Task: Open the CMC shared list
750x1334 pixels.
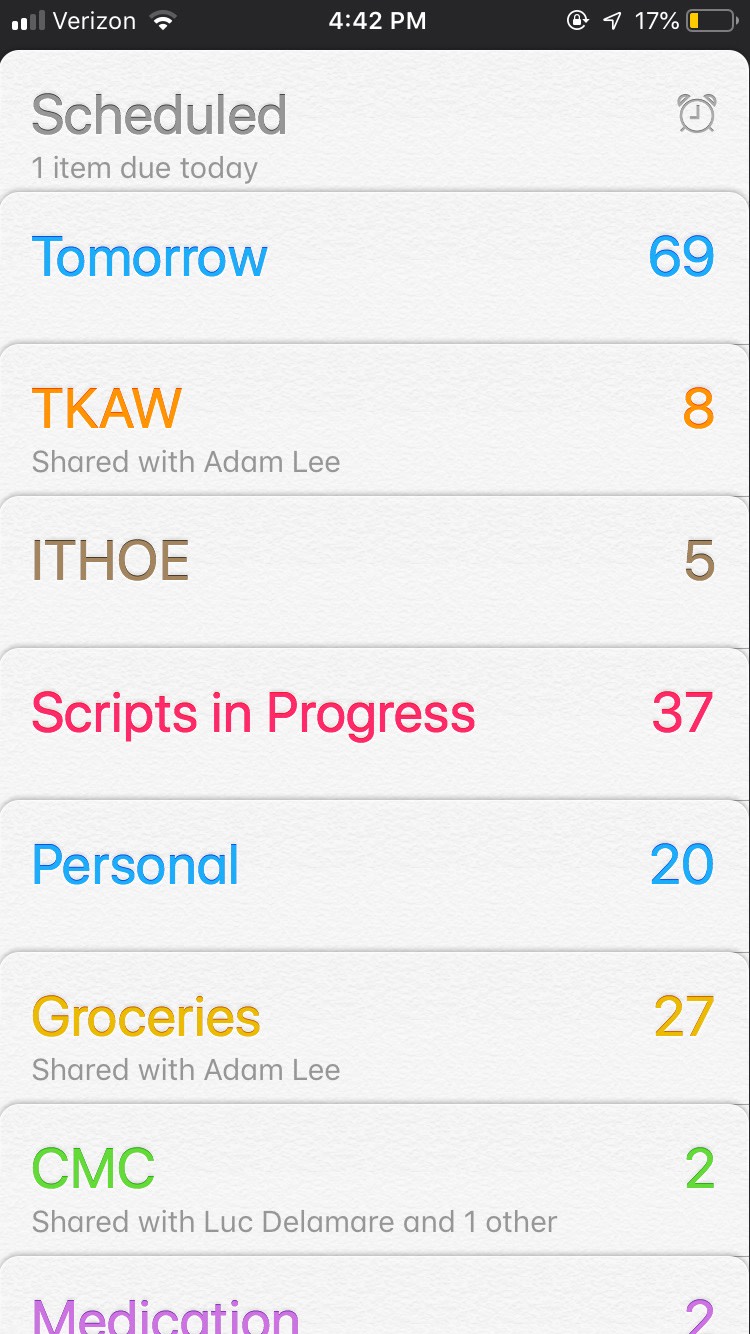Action: click(x=94, y=1170)
